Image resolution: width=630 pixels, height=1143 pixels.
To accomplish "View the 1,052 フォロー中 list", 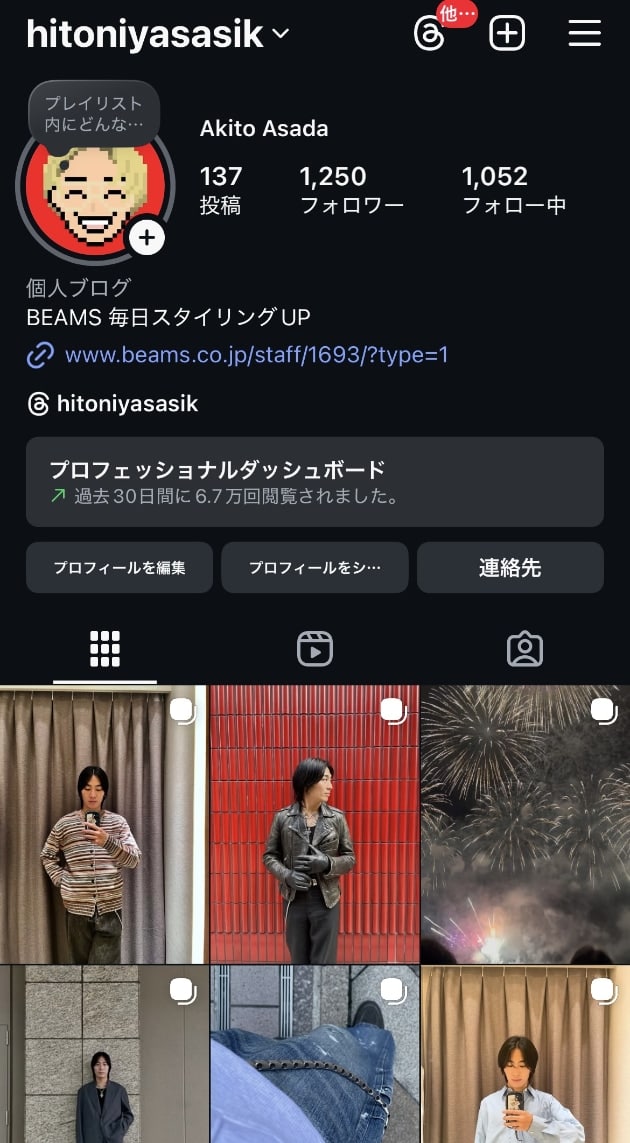I will 514,190.
